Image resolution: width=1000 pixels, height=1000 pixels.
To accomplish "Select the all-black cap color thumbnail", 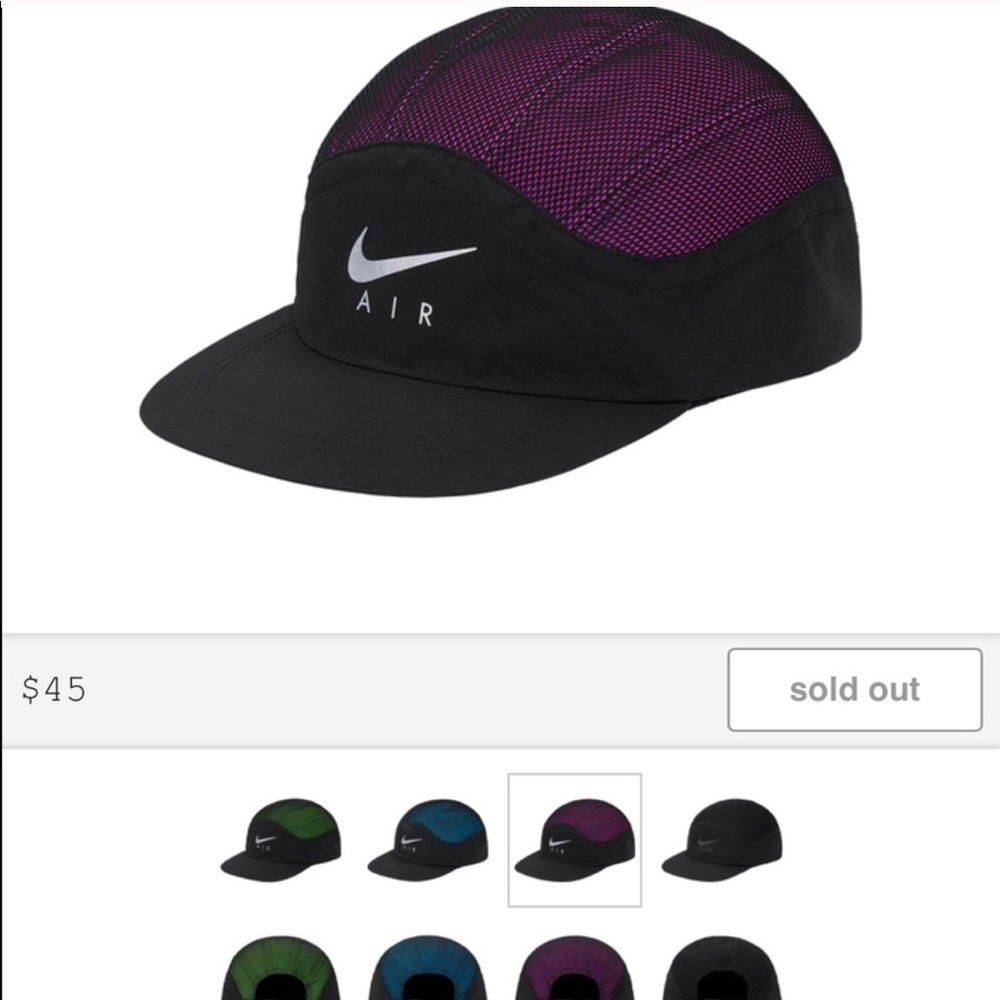I will (722, 840).
